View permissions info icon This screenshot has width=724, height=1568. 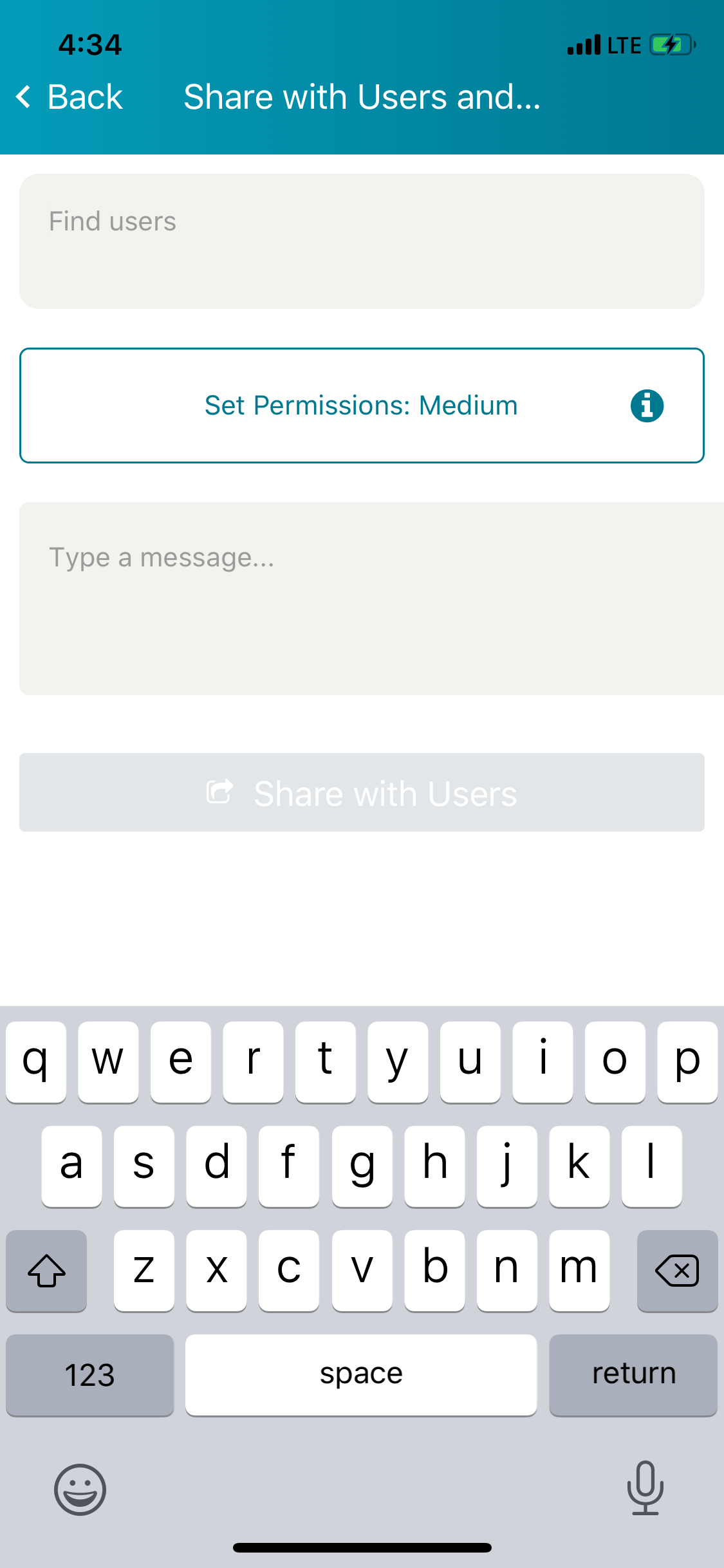[647, 406]
